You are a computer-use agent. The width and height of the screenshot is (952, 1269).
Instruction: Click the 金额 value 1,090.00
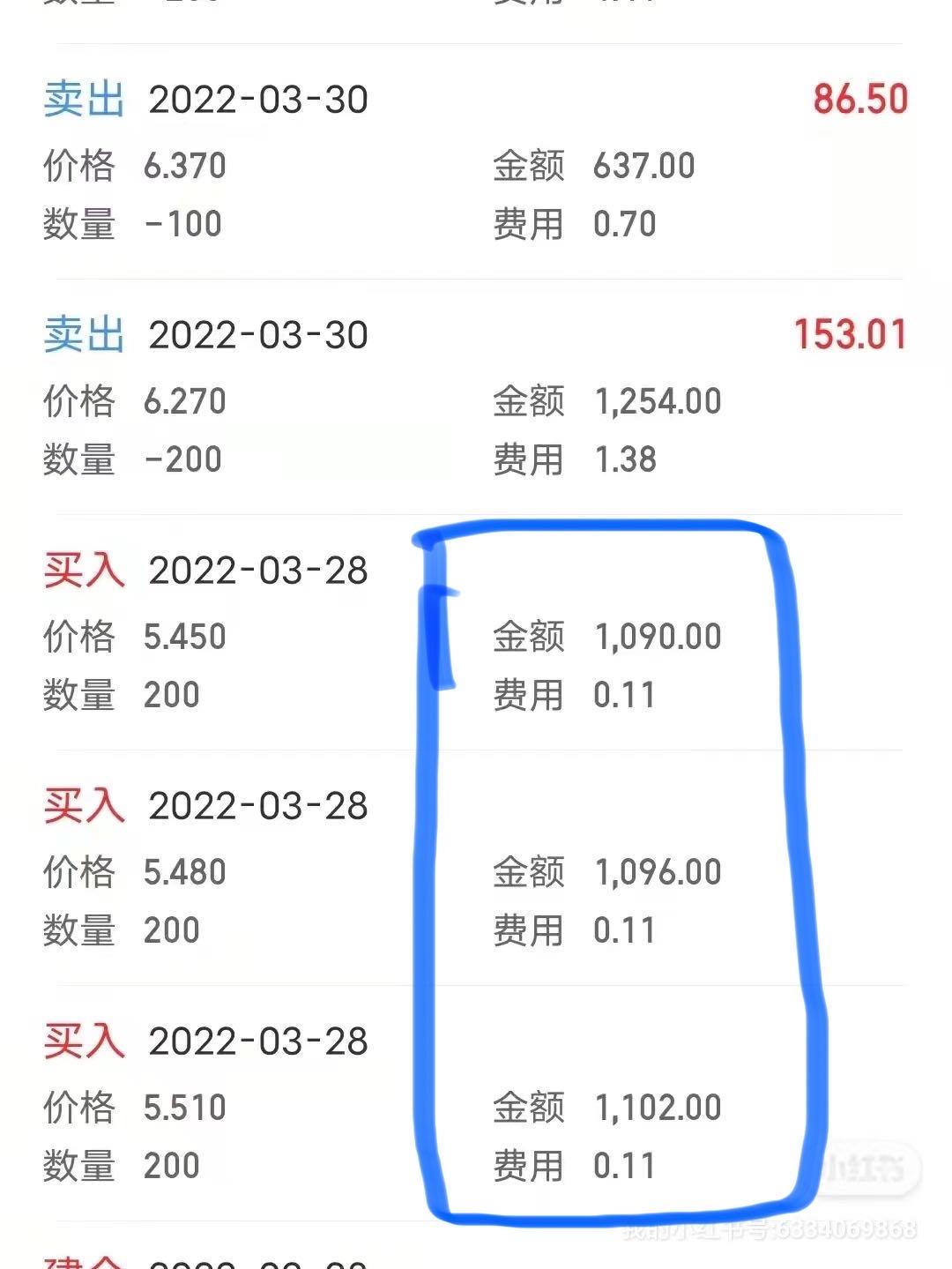[657, 635]
